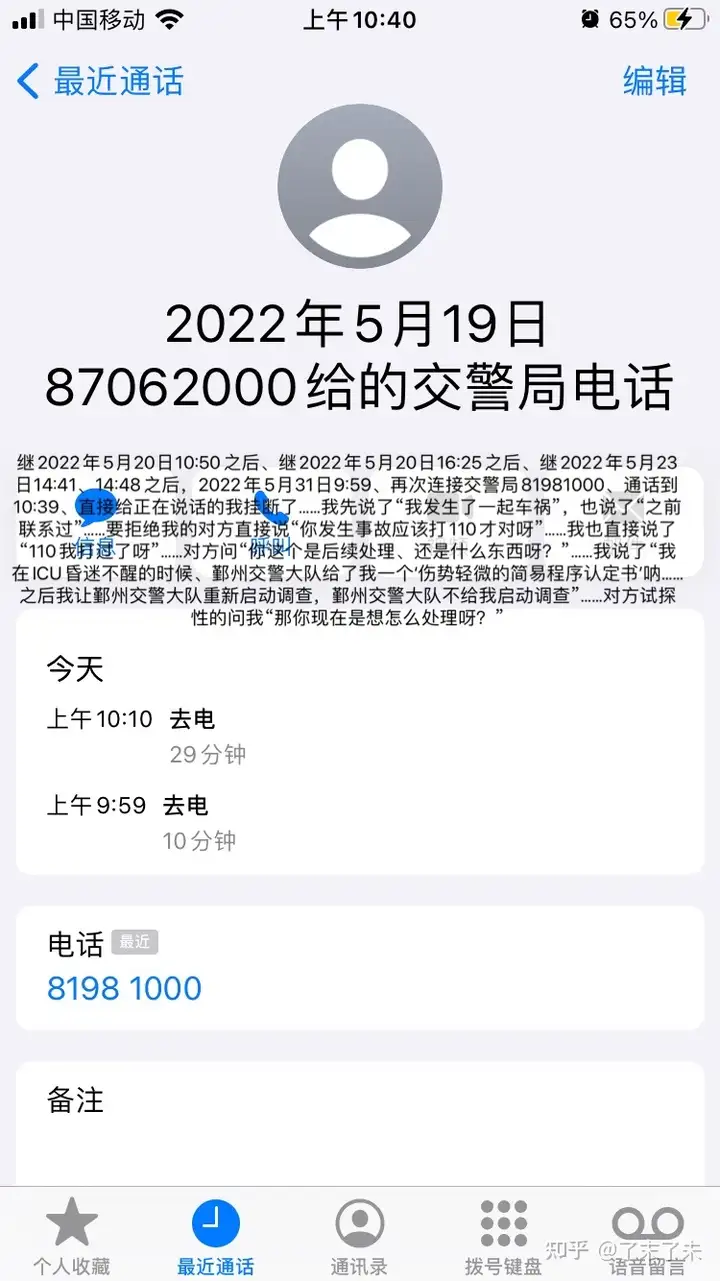Screen dimensions: 720x1281
Task: Open the 个人收藏 favorites tab
Action: pos(72,1238)
